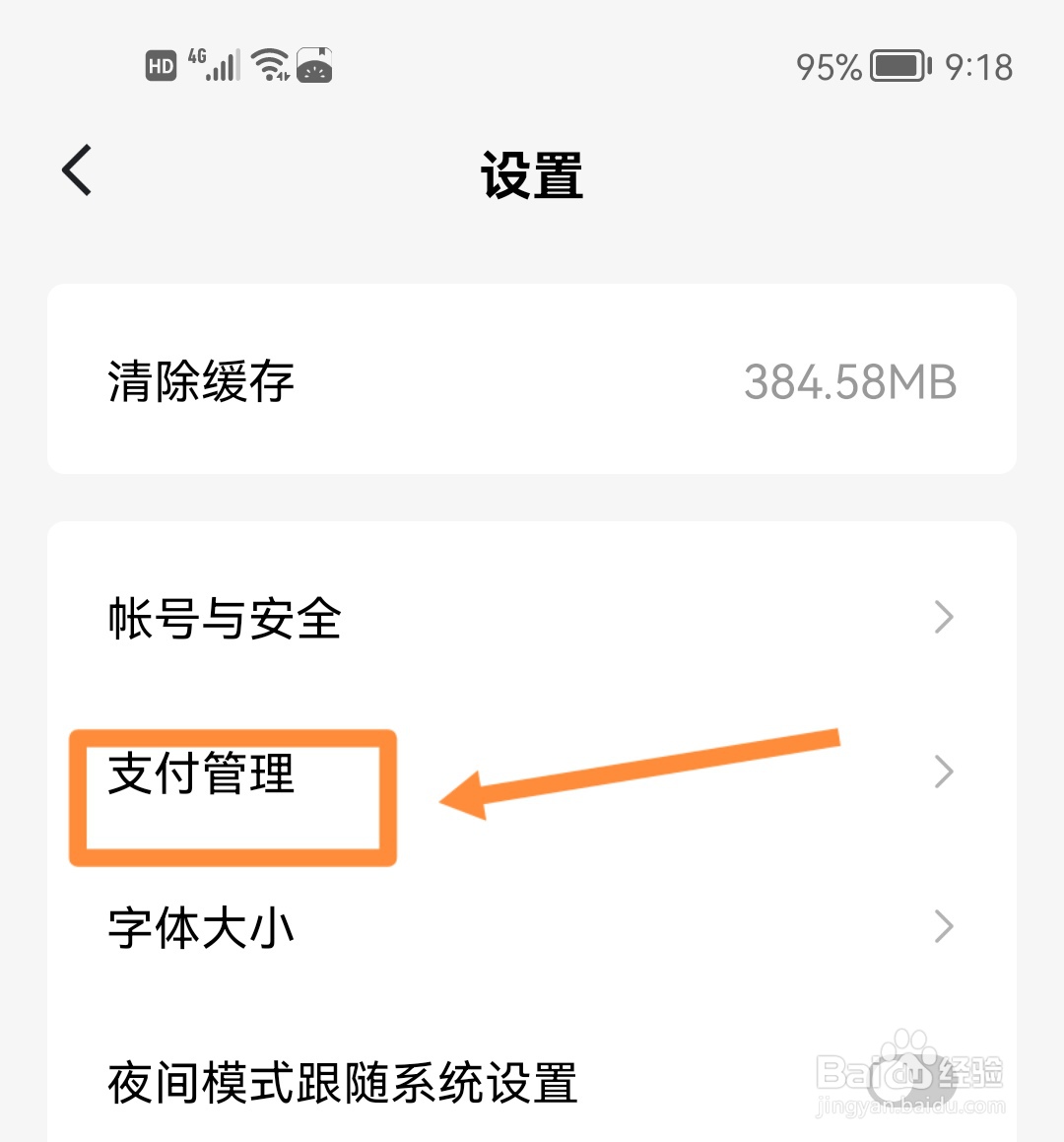The width and height of the screenshot is (1064, 1142).
Task: Expand the chevron next to 字体大小
Action: 944,926
